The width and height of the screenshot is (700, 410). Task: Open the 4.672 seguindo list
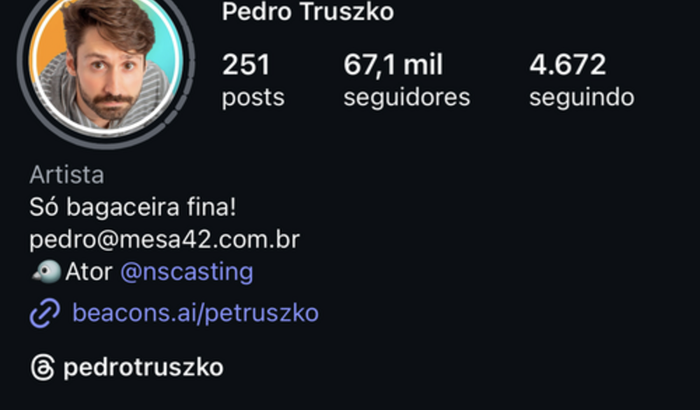click(x=580, y=80)
